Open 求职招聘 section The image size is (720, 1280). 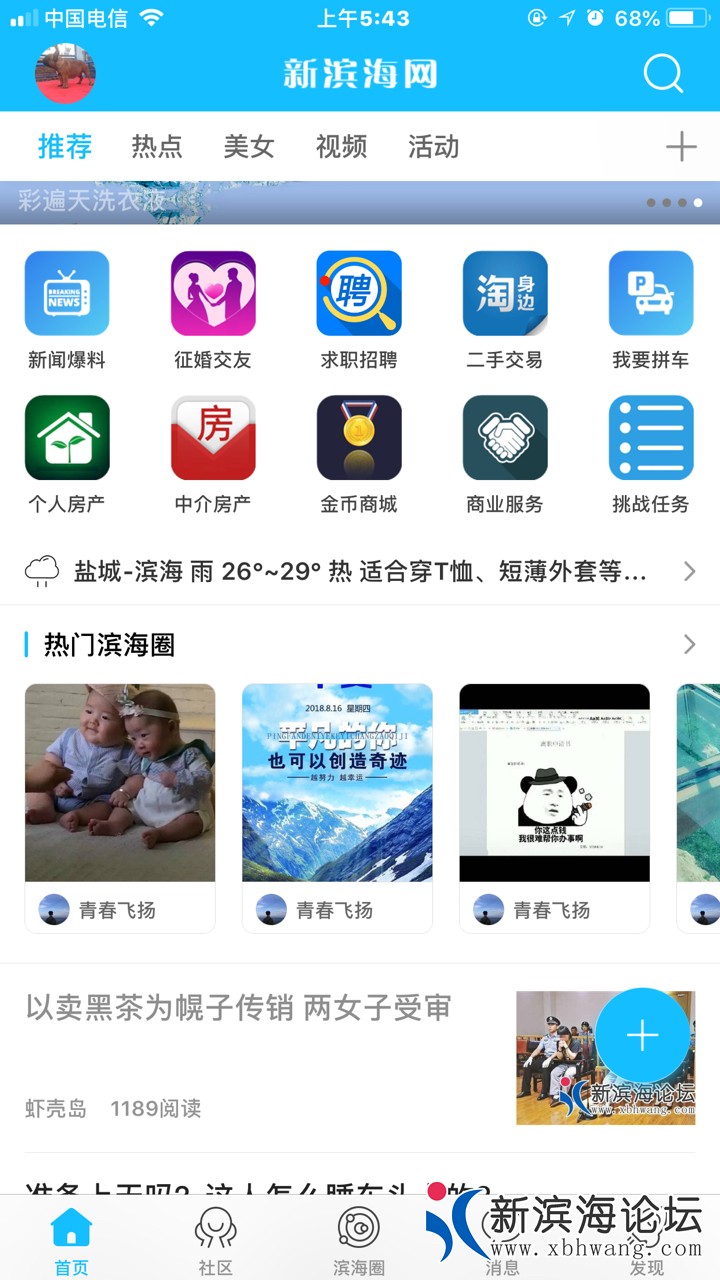point(359,309)
